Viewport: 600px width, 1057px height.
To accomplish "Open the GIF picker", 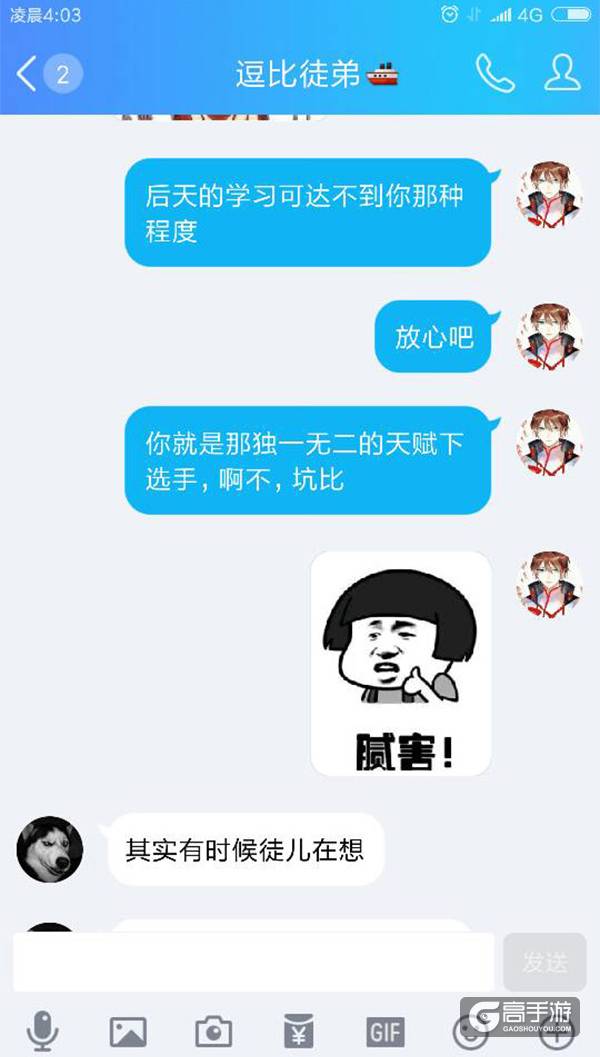I will pyautogui.click(x=384, y=1030).
